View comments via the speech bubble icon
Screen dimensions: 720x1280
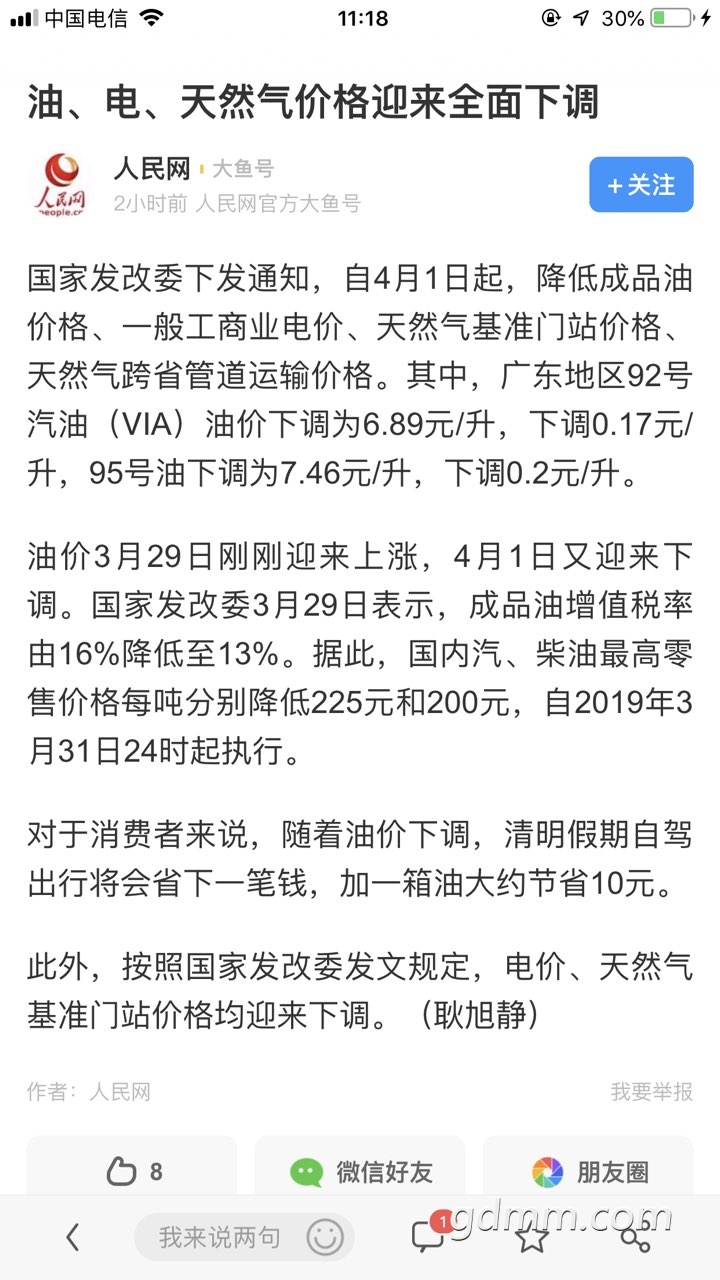pyautogui.click(x=428, y=1238)
